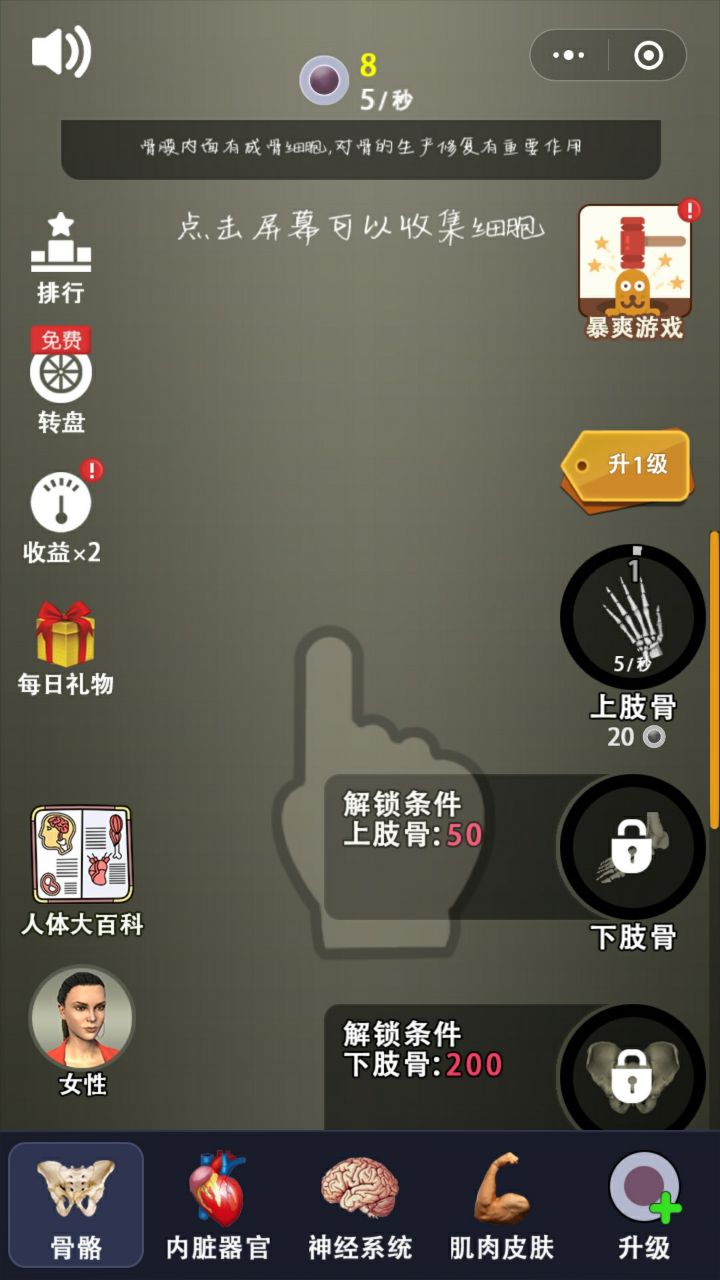Switch to the 内脏器官 organs tab
Screen dimensions: 720x1280
[x=217, y=1205]
